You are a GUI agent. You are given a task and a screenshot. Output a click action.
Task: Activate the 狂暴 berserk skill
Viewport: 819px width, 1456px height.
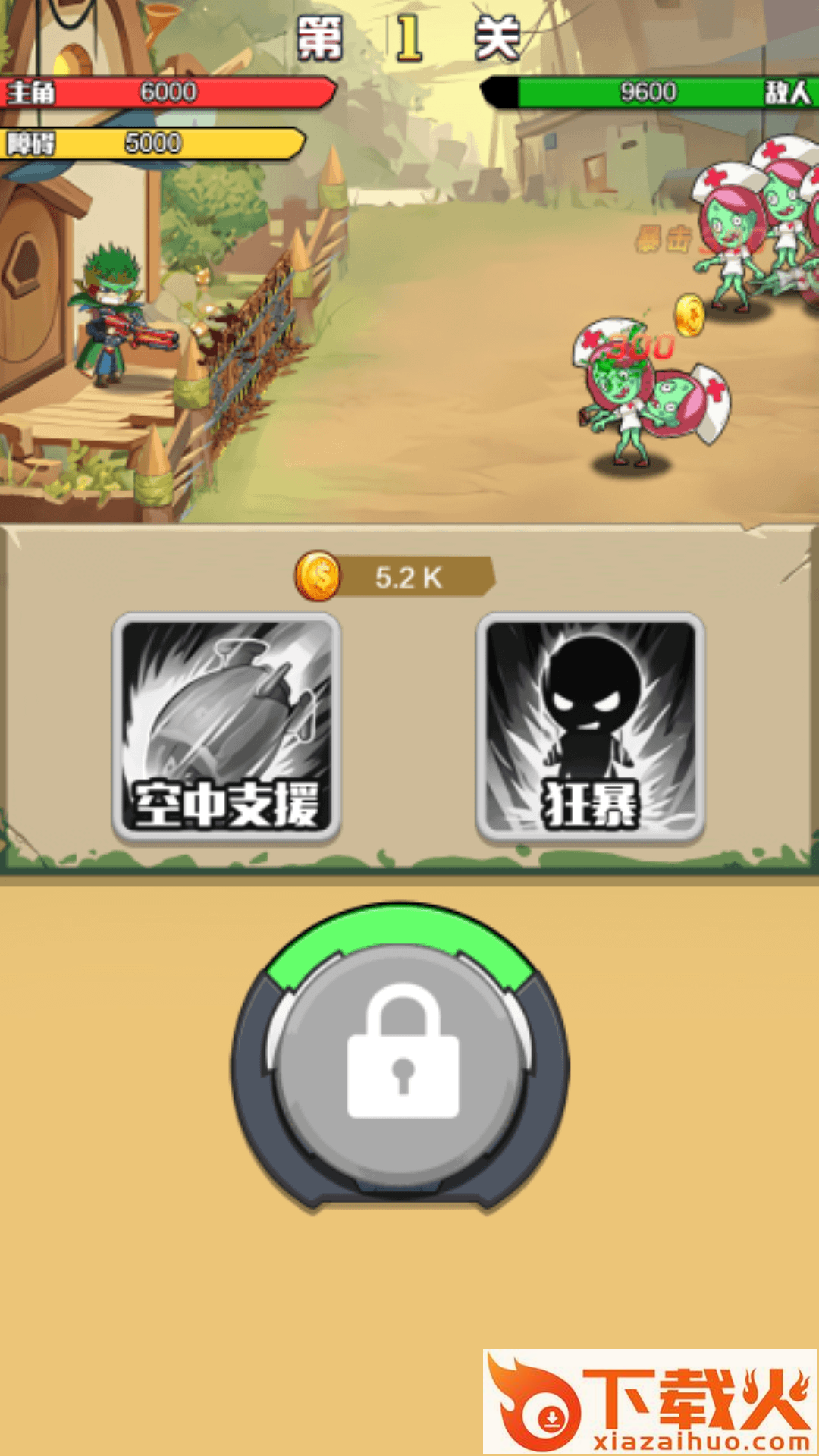(x=590, y=726)
